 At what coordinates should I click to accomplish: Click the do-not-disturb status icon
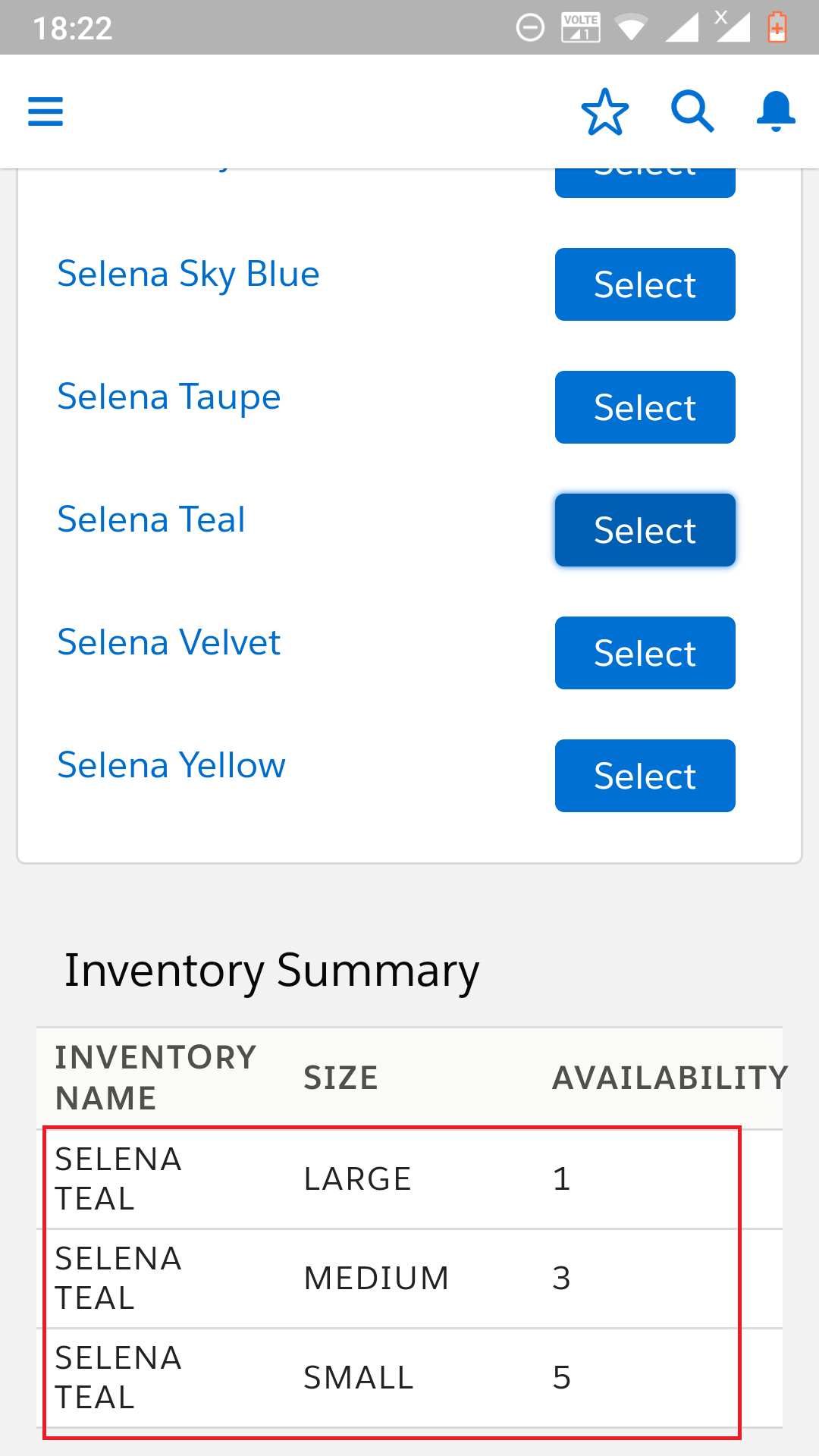529,25
